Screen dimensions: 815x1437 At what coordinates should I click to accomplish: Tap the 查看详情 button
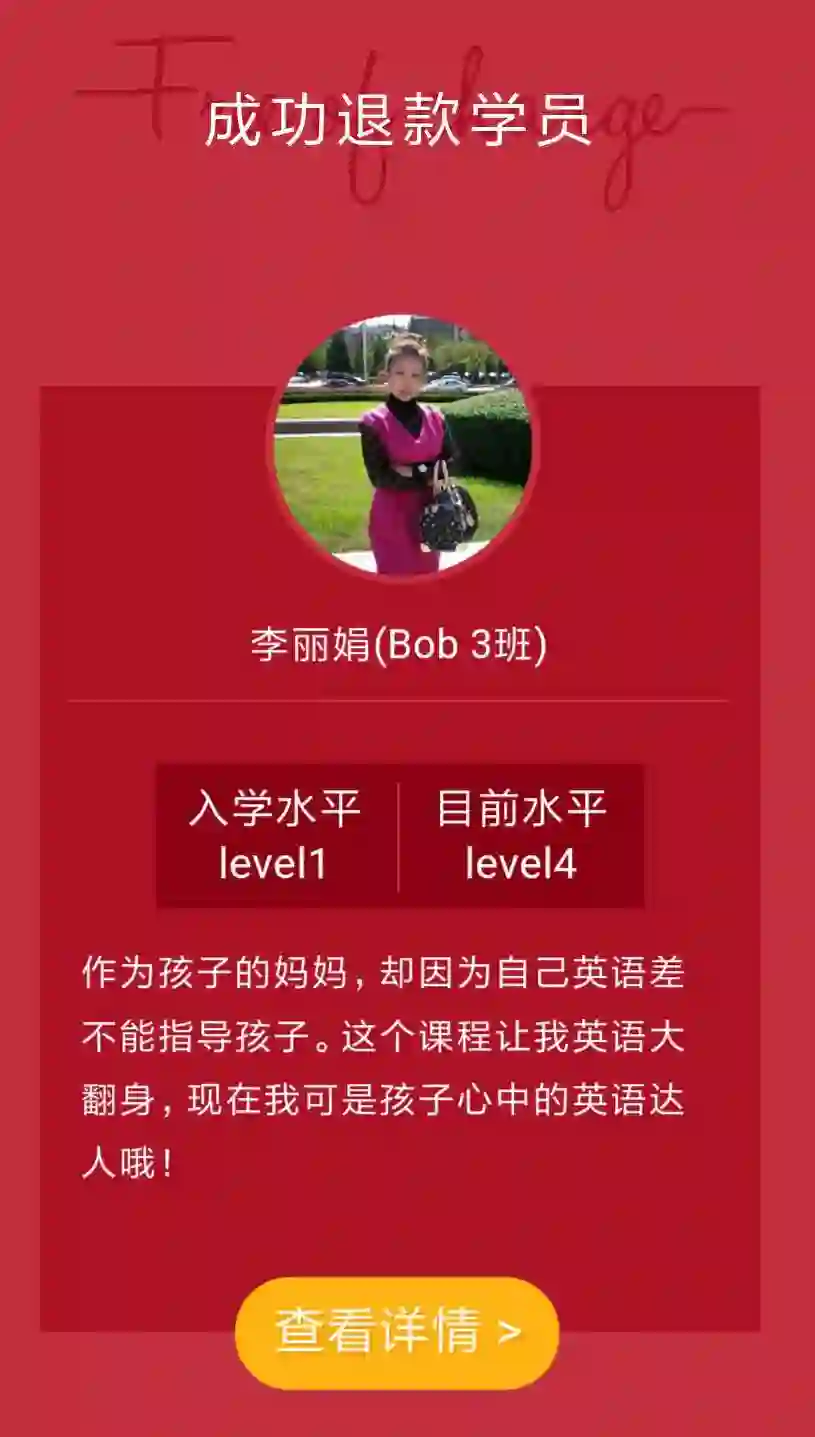397,1332
